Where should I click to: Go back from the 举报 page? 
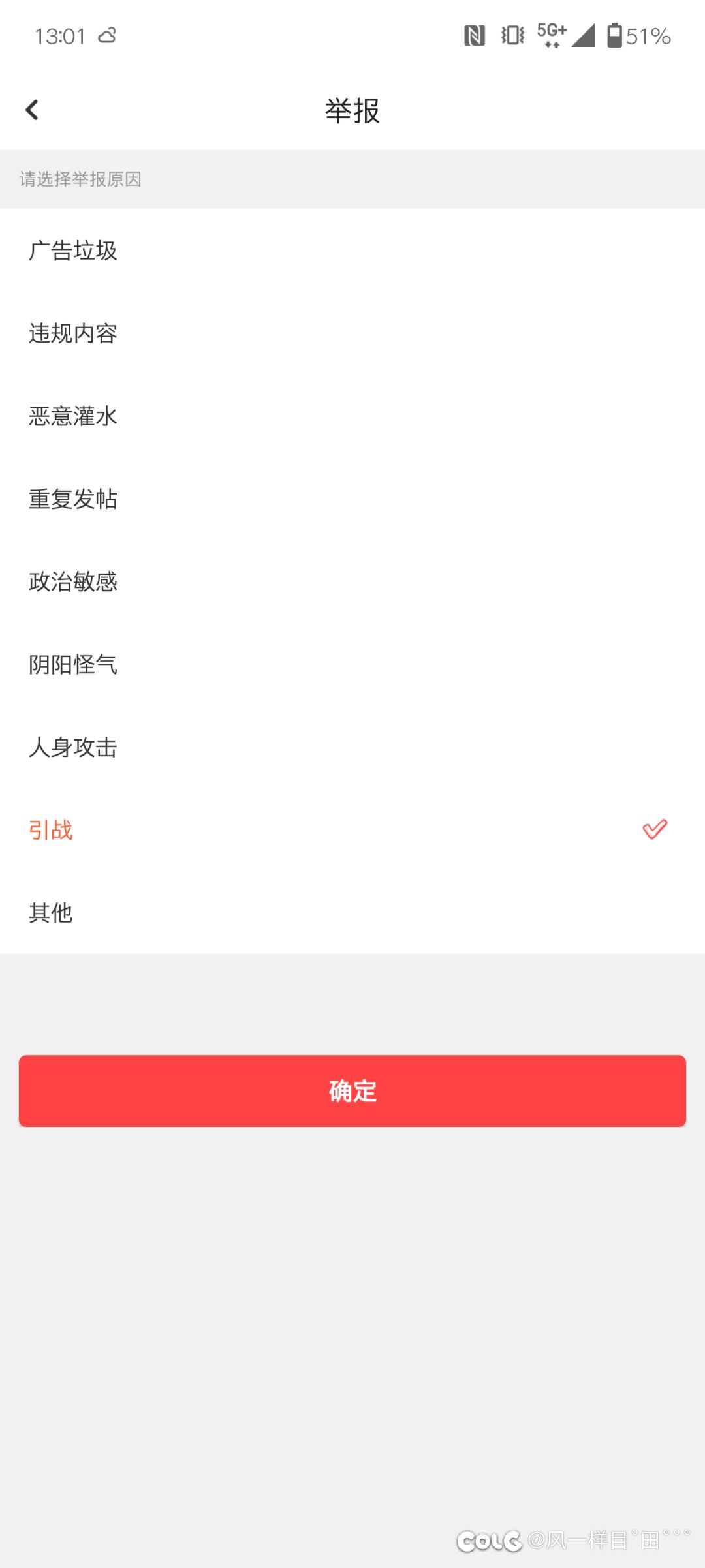32,110
